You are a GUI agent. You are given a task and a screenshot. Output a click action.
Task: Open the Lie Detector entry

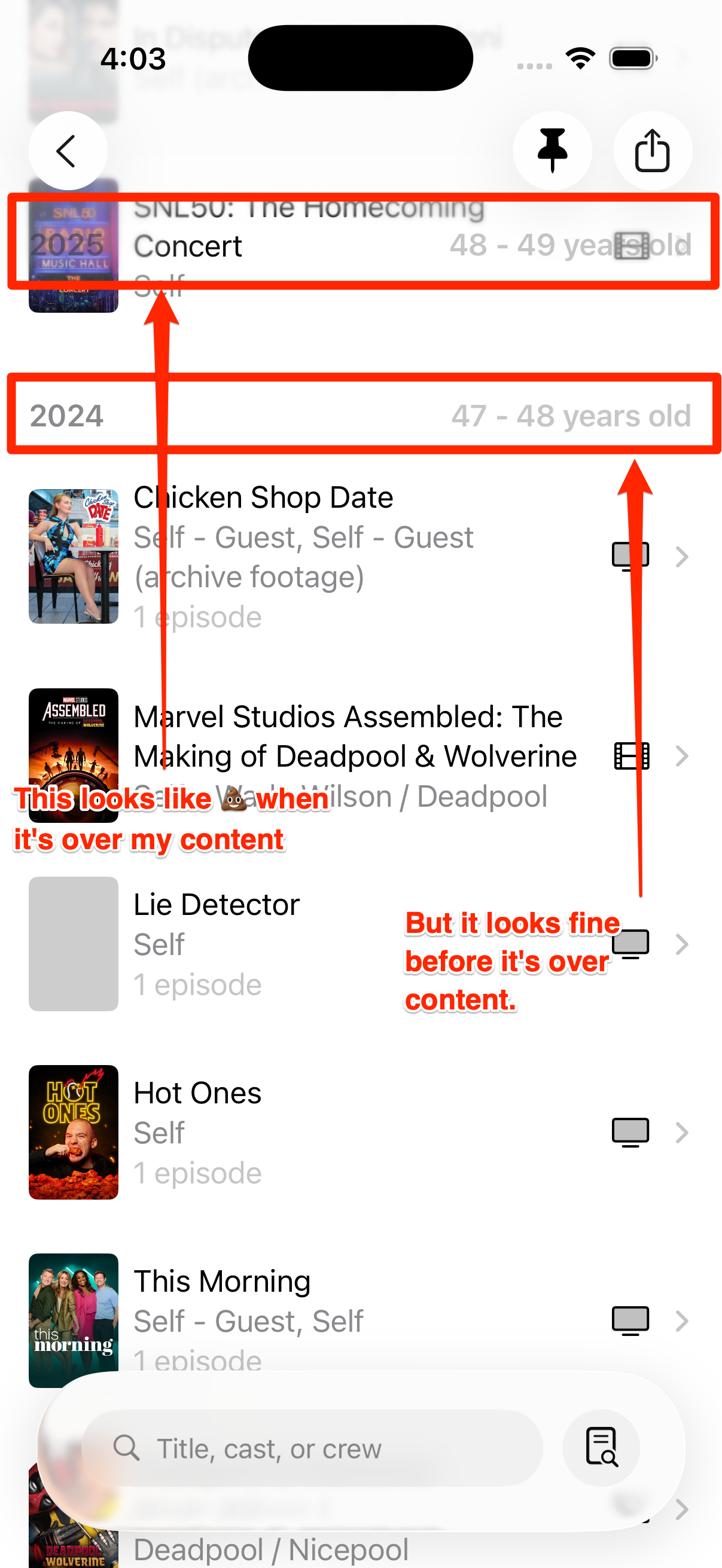tap(359, 944)
